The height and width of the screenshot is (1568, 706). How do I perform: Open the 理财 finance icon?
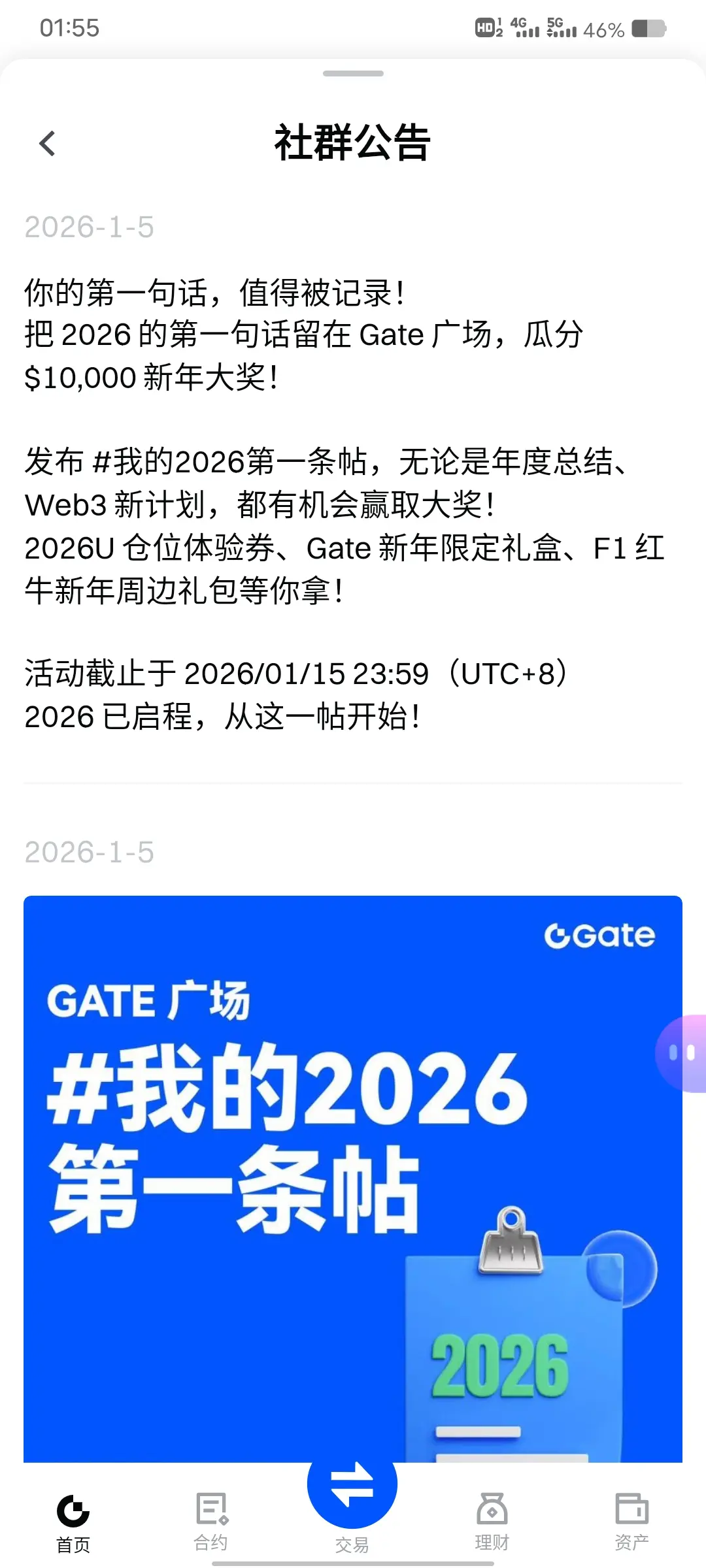click(x=494, y=1509)
